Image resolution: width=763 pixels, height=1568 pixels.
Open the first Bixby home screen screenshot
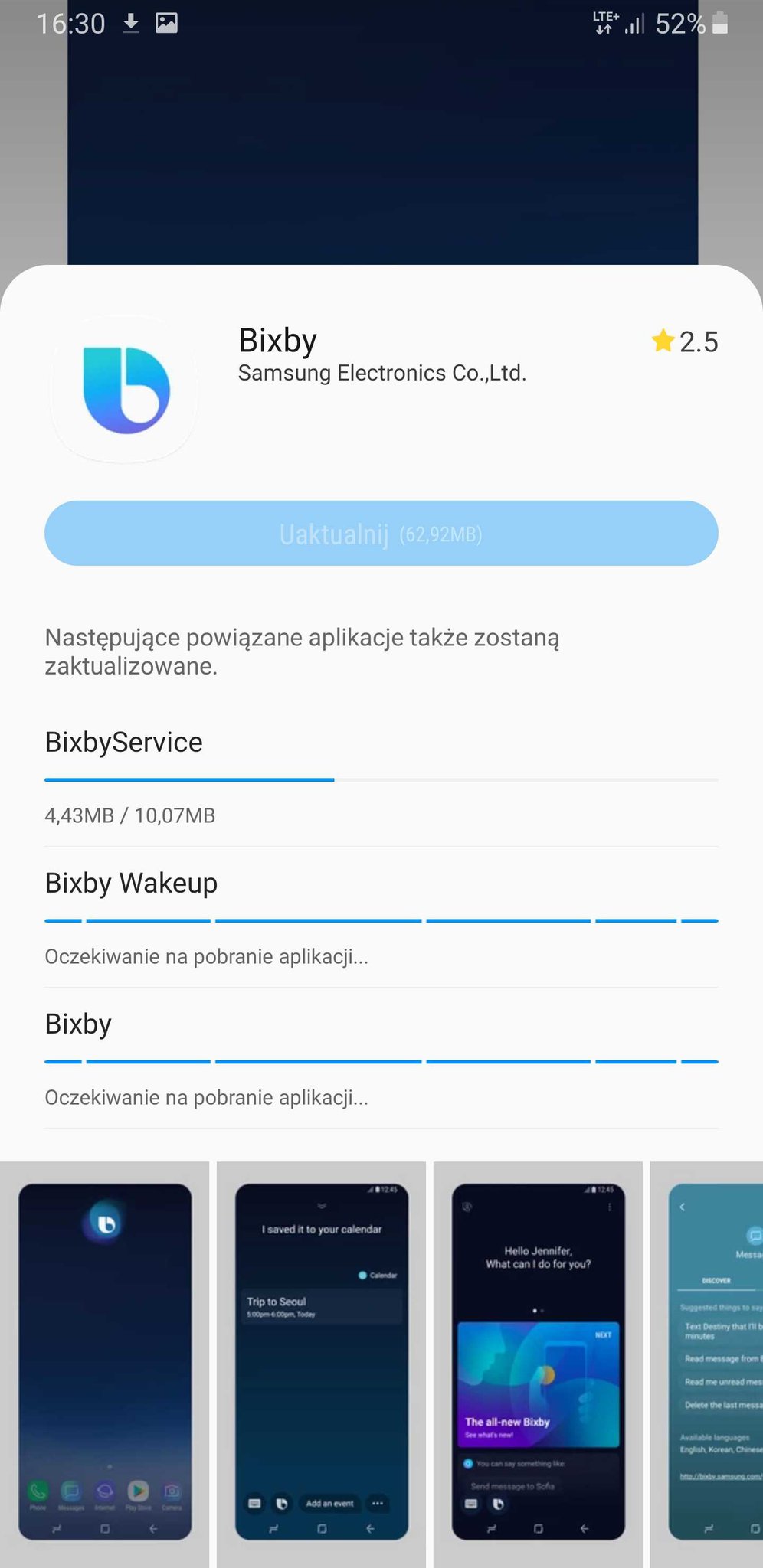point(105,1361)
